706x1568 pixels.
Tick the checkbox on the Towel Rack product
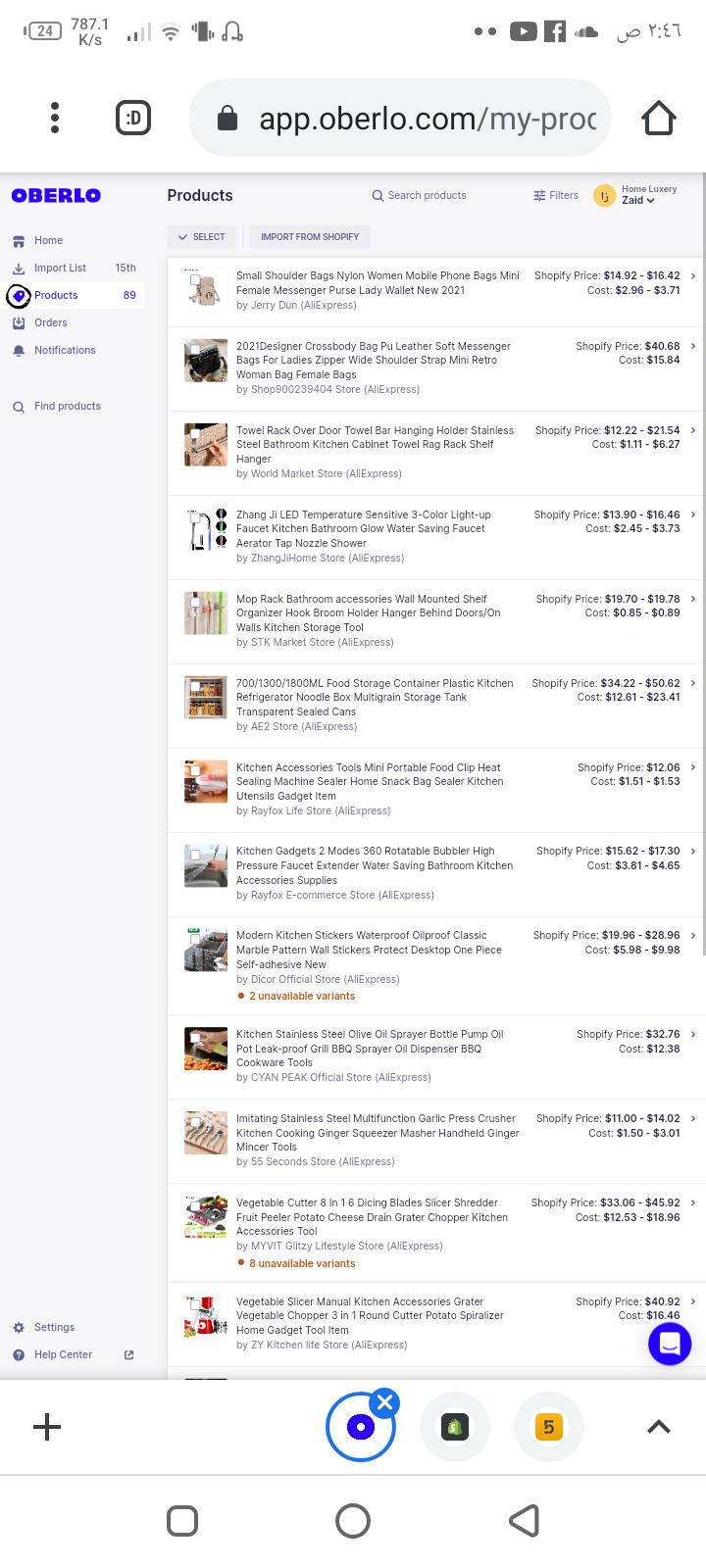(195, 433)
